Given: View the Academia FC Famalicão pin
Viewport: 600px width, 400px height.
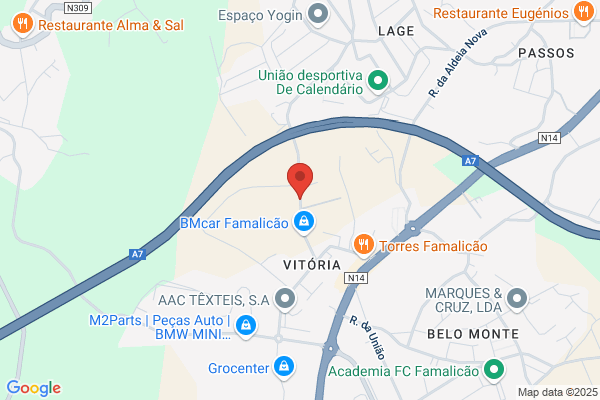Looking at the screenshot, I should pos(494,370).
